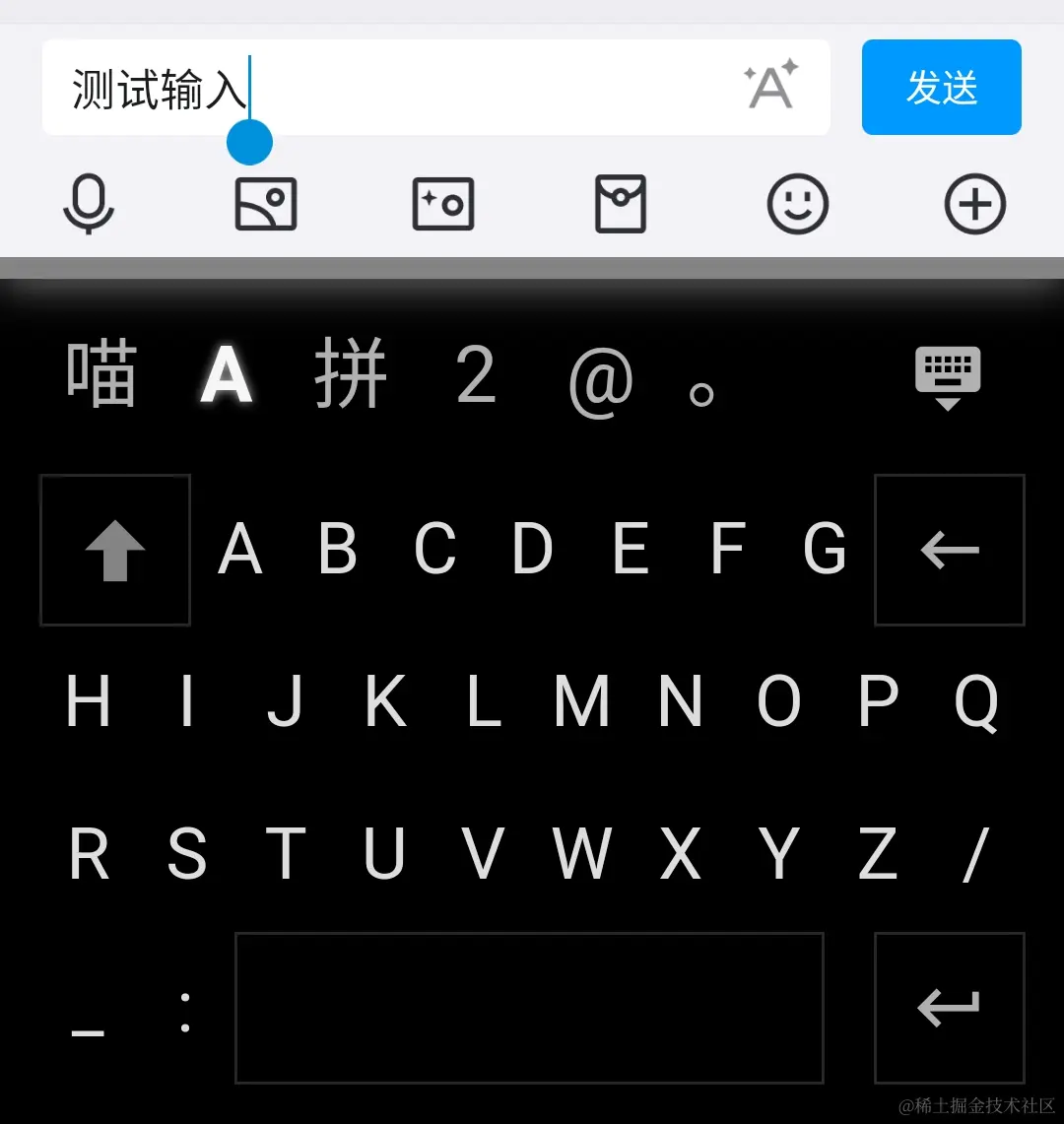Select the 喵 keyboard mode

(x=101, y=375)
